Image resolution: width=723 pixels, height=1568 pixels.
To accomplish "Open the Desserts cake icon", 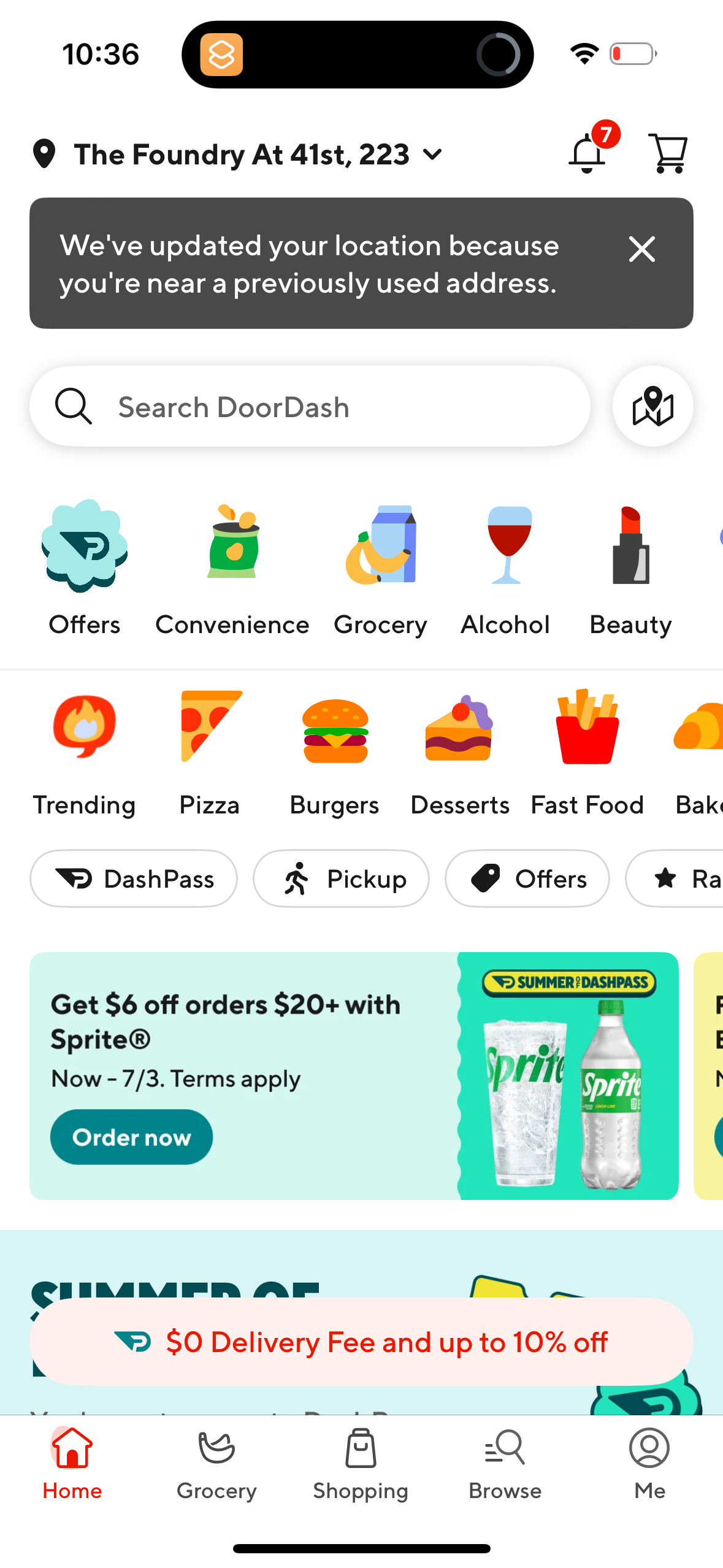I will point(459,729).
